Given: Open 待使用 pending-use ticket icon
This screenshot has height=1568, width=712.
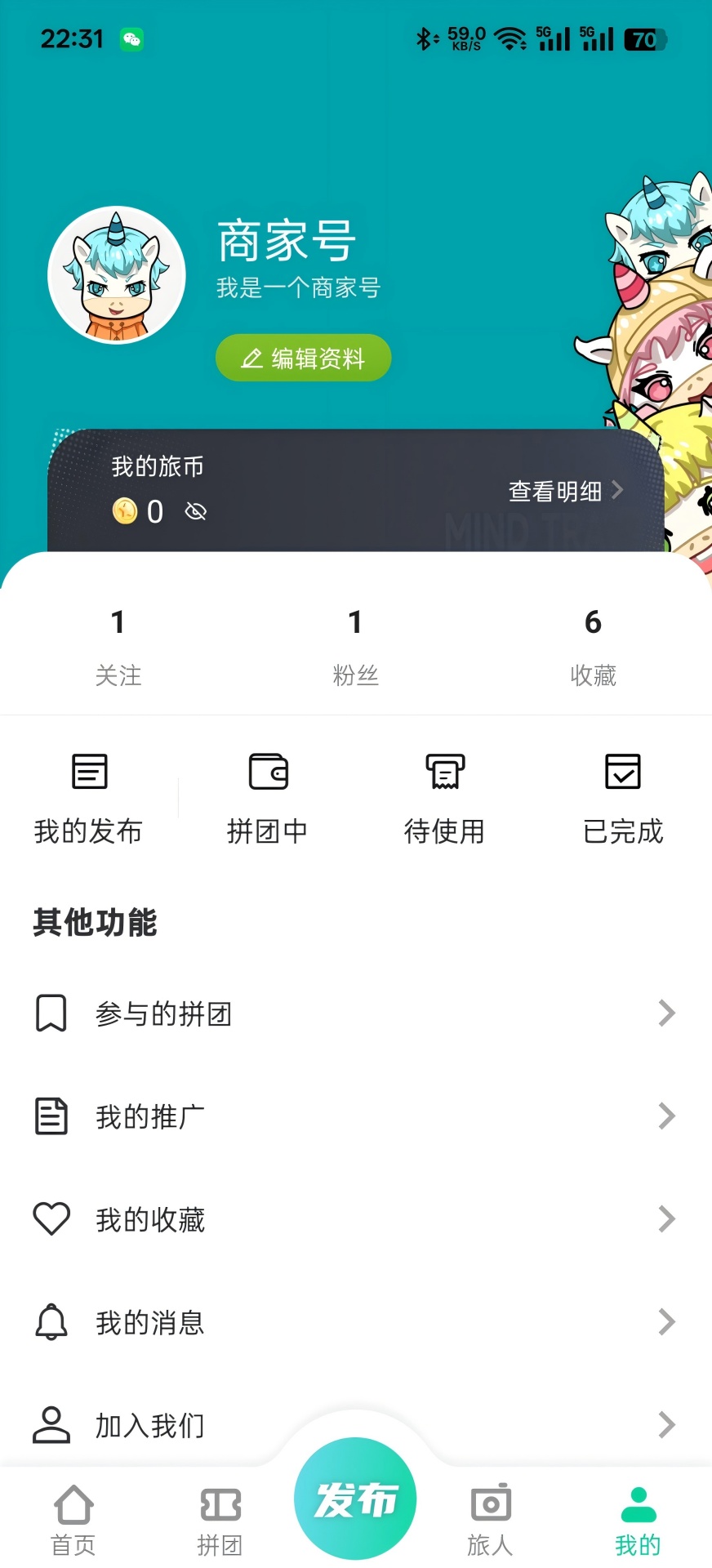Looking at the screenshot, I should [x=445, y=770].
